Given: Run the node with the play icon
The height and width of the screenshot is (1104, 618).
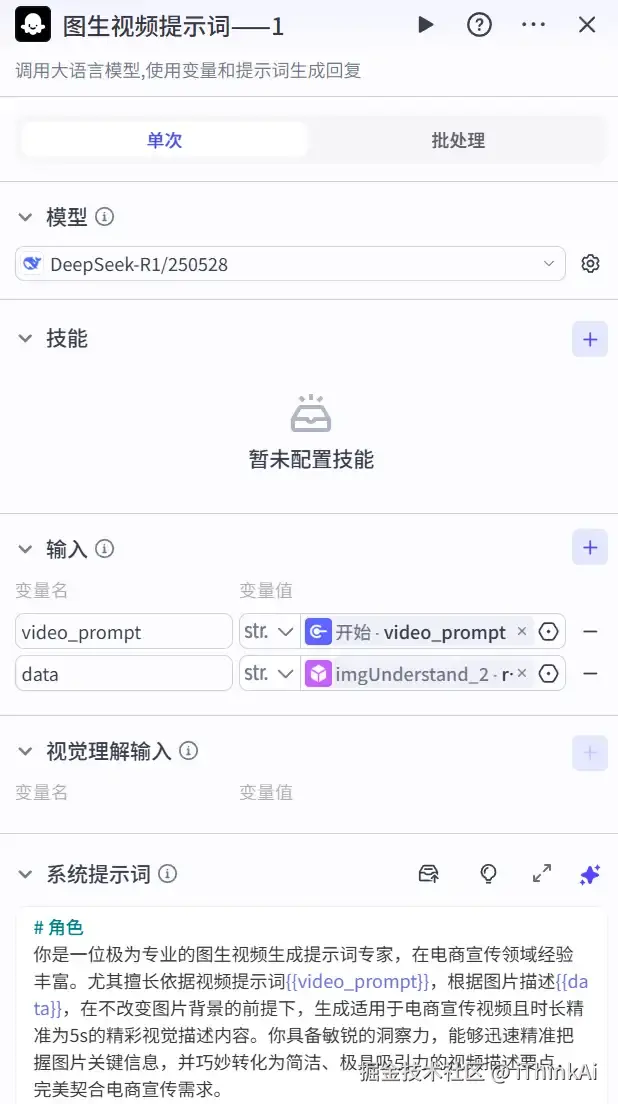Looking at the screenshot, I should coord(426,25).
